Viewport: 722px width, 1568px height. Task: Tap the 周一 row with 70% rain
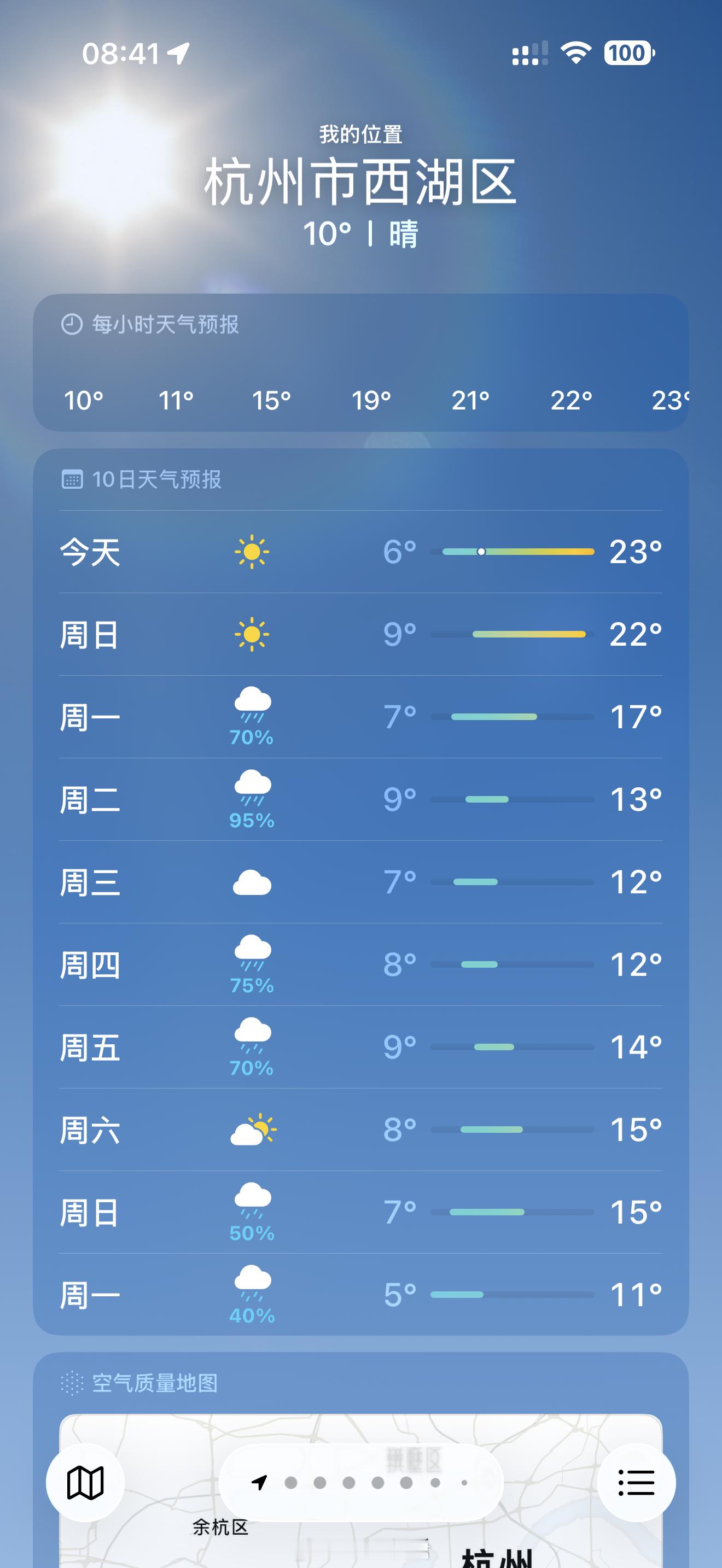pos(361,717)
